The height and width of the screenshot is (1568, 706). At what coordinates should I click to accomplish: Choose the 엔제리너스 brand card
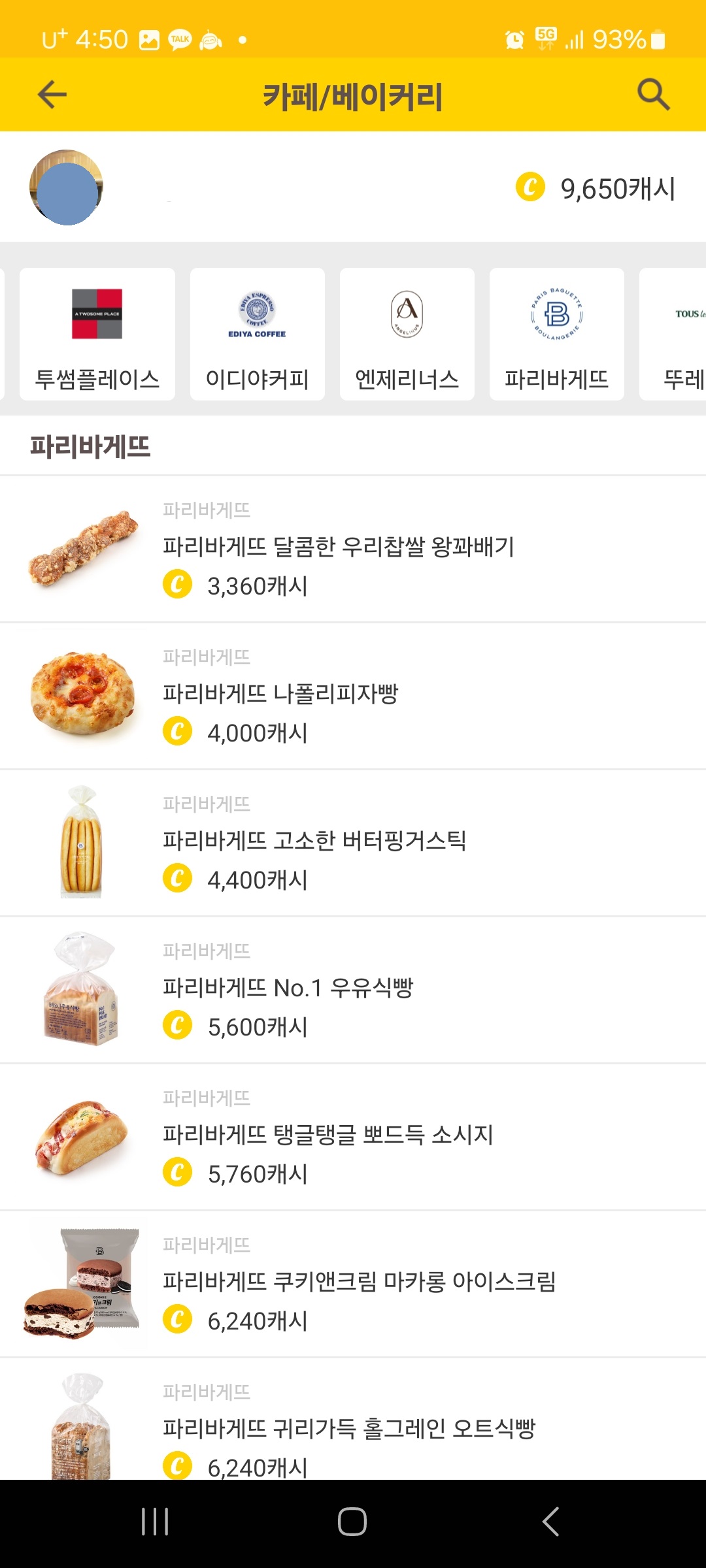pyautogui.click(x=407, y=335)
